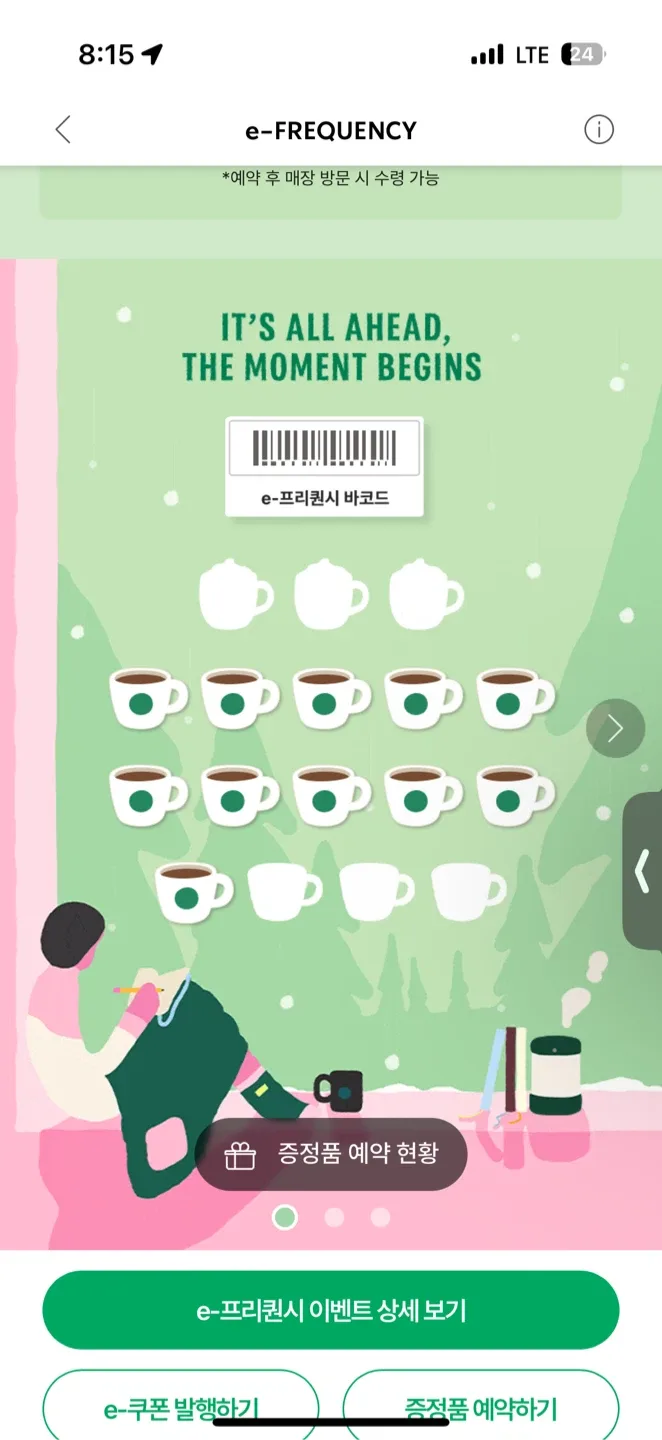This screenshot has height=1440, width=662.
Task: Jump to the second carousel page dot
Action: (x=334, y=1217)
